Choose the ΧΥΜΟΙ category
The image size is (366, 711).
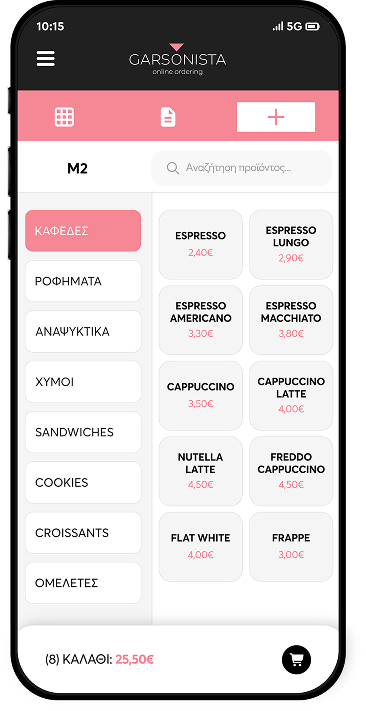[83, 382]
